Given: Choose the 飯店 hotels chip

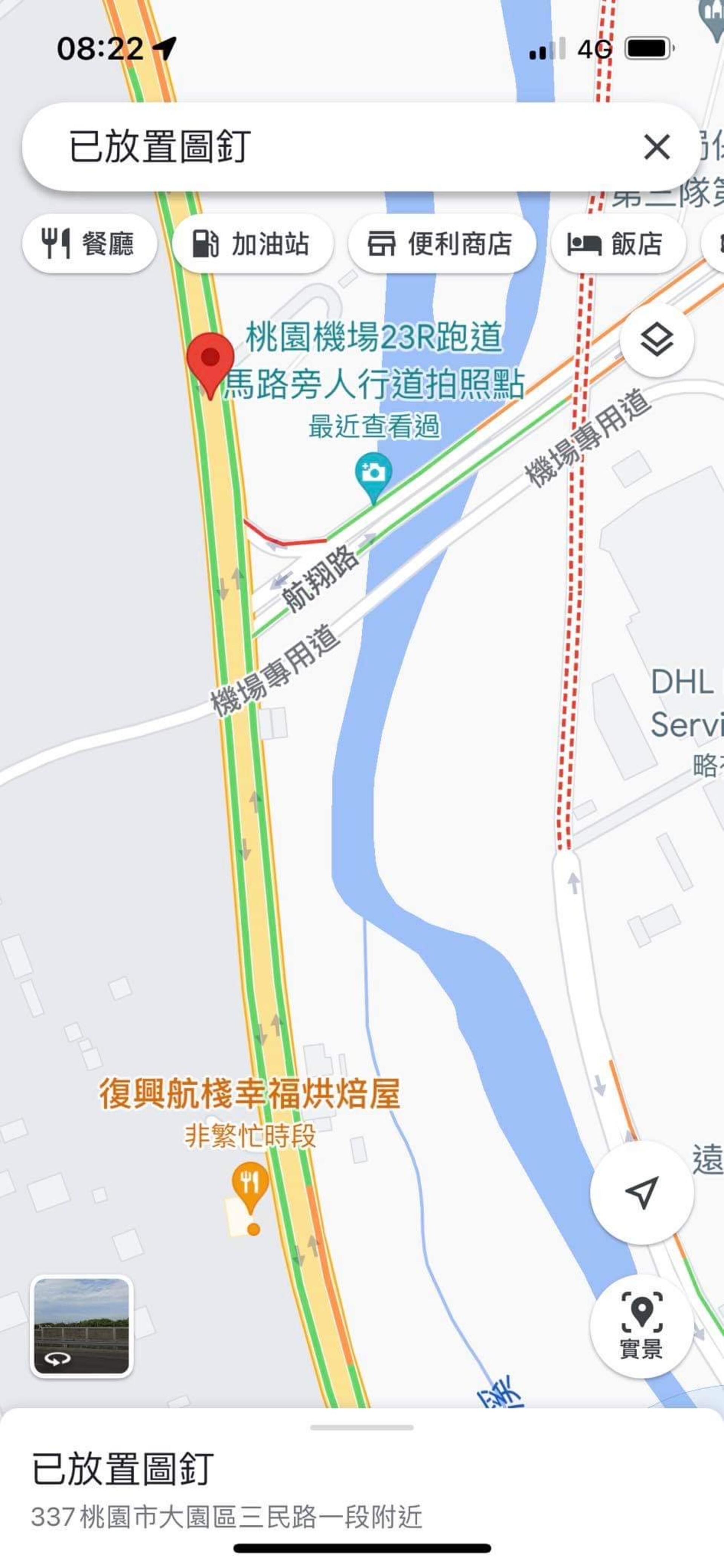Looking at the screenshot, I should (x=616, y=244).
